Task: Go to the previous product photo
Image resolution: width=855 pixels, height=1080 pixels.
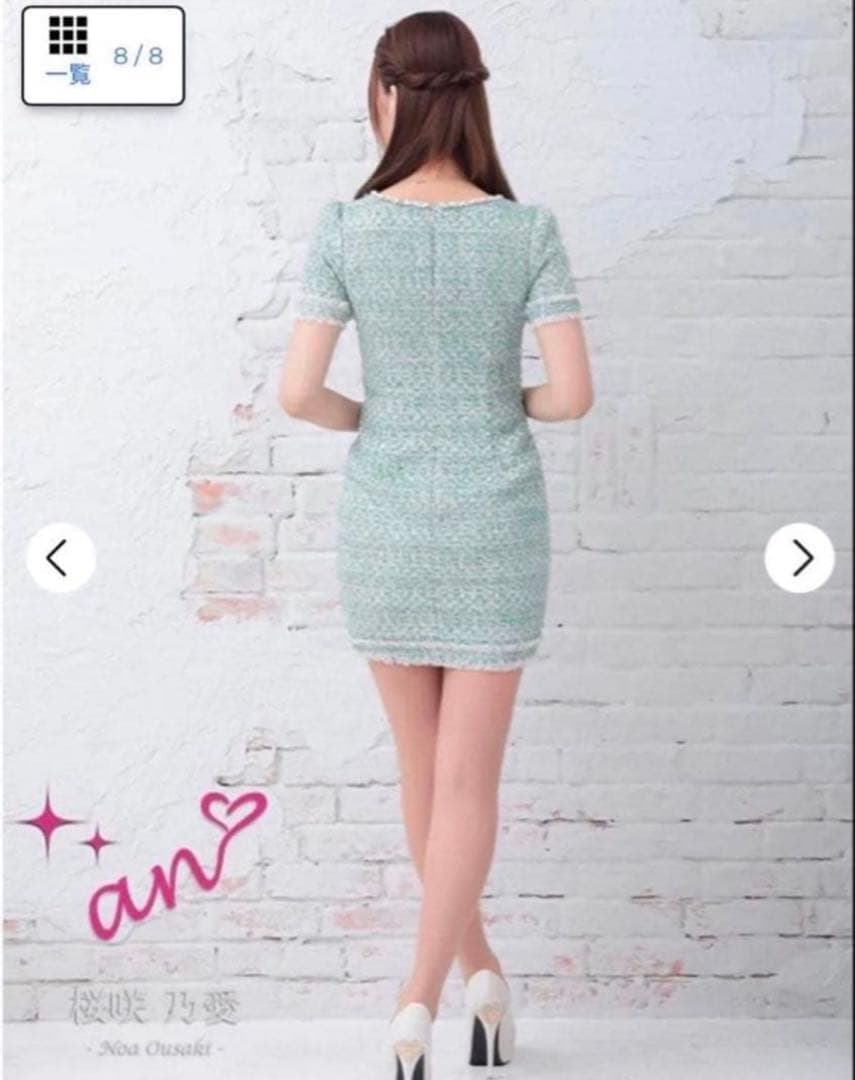Action: click(61, 557)
